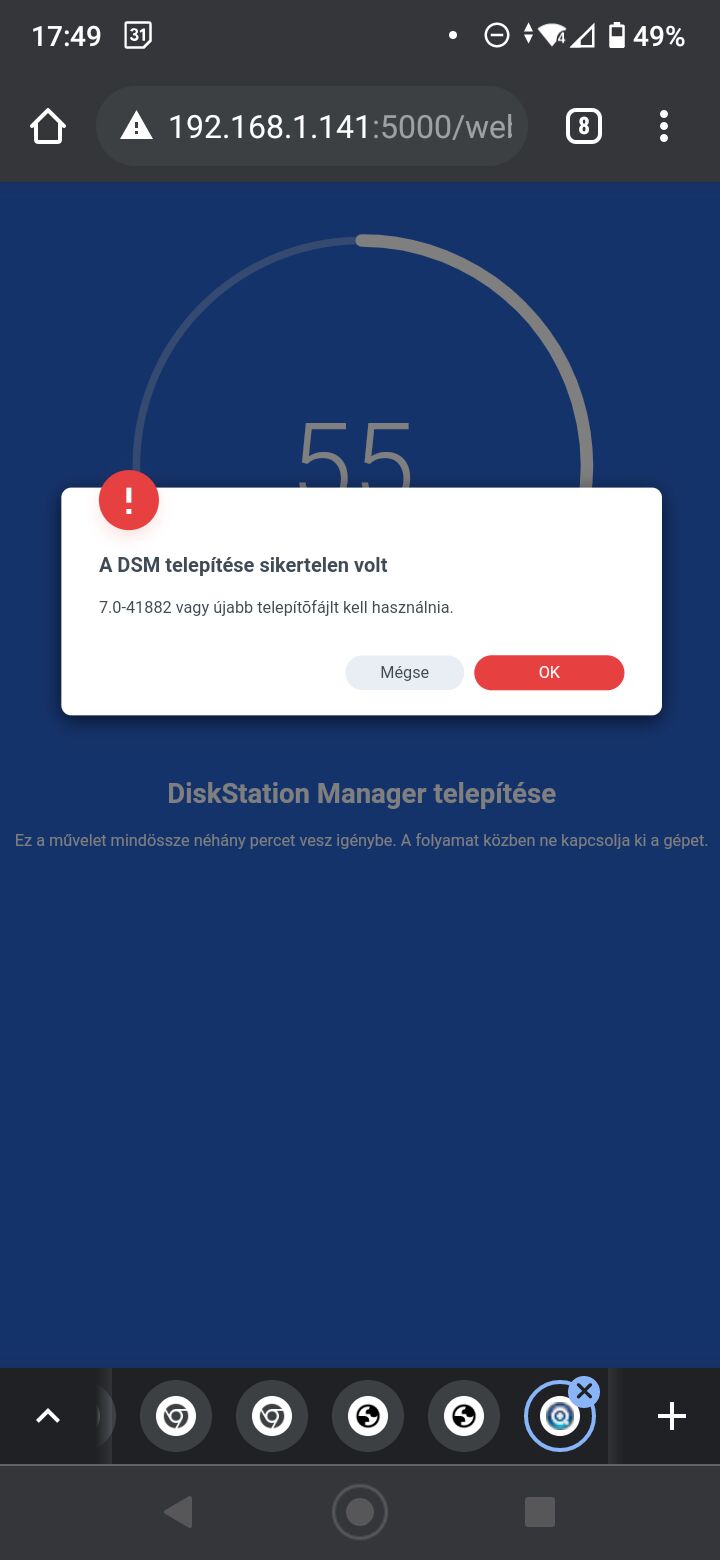720x1560 pixels.
Task: Open the browser overflow menu
Action: (x=663, y=126)
